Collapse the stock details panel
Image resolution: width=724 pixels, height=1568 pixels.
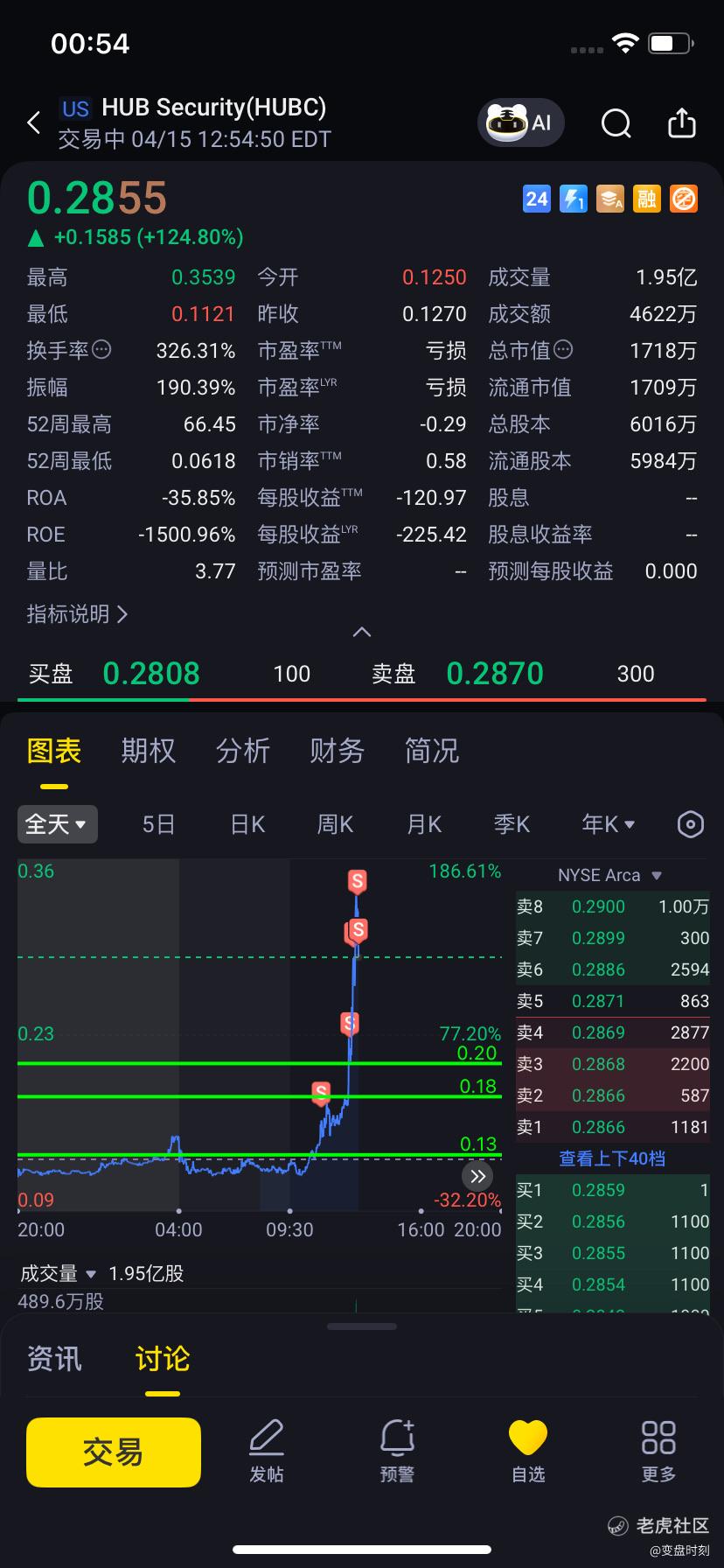click(x=361, y=632)
